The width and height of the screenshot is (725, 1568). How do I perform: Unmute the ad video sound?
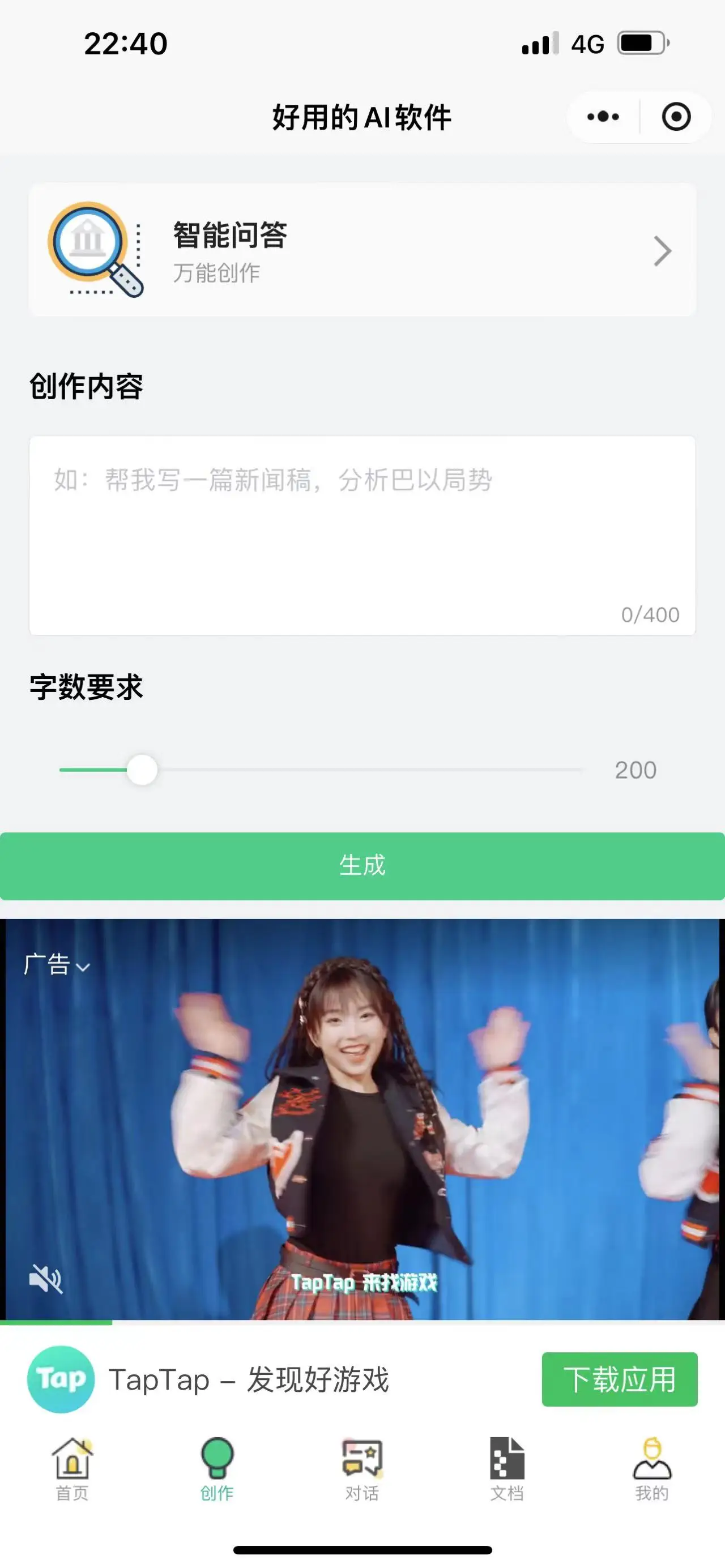tap(46, 1278)
